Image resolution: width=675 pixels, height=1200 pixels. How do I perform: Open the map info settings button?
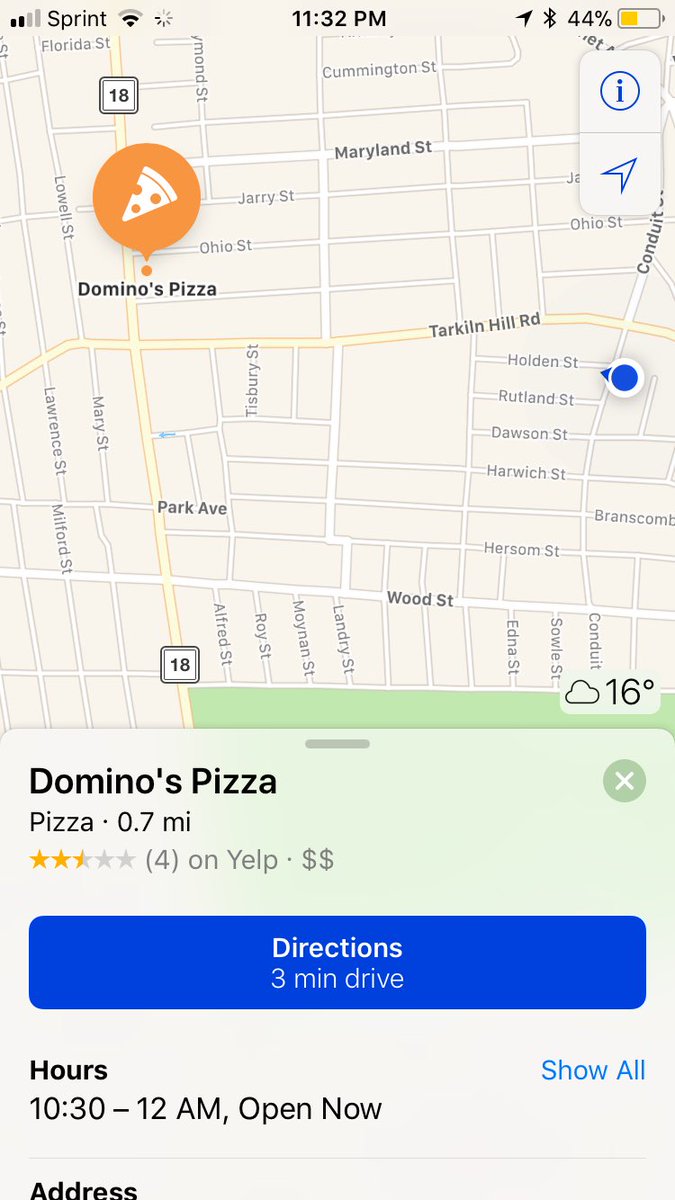point(619,92)
